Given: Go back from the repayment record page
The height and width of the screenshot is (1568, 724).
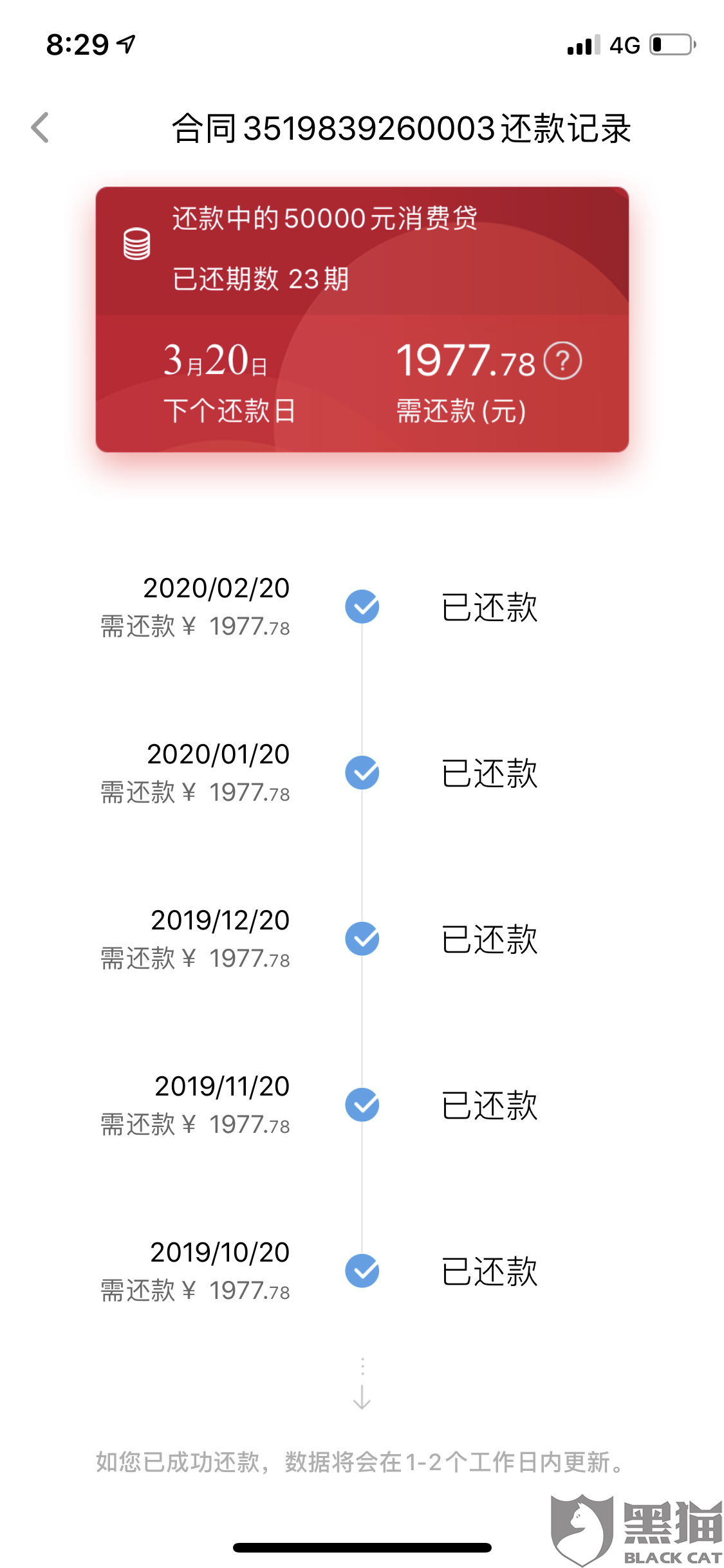Looking at the screenshot, I should tap(40, 127).
